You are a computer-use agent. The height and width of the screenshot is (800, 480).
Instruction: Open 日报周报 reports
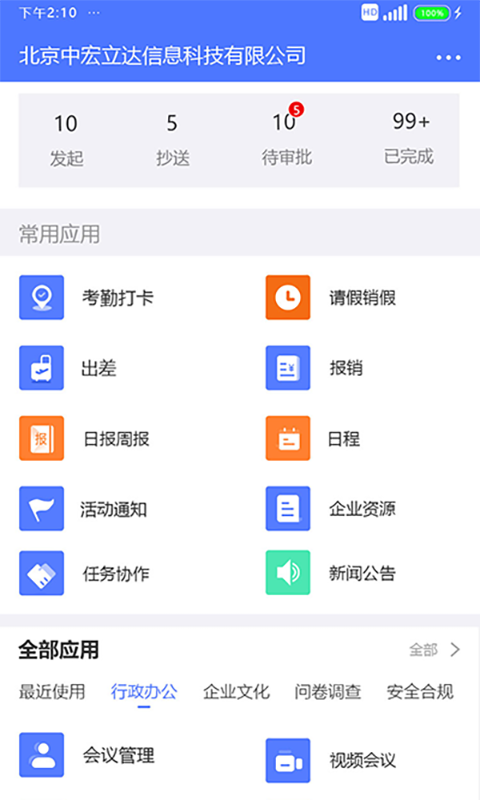85,438
